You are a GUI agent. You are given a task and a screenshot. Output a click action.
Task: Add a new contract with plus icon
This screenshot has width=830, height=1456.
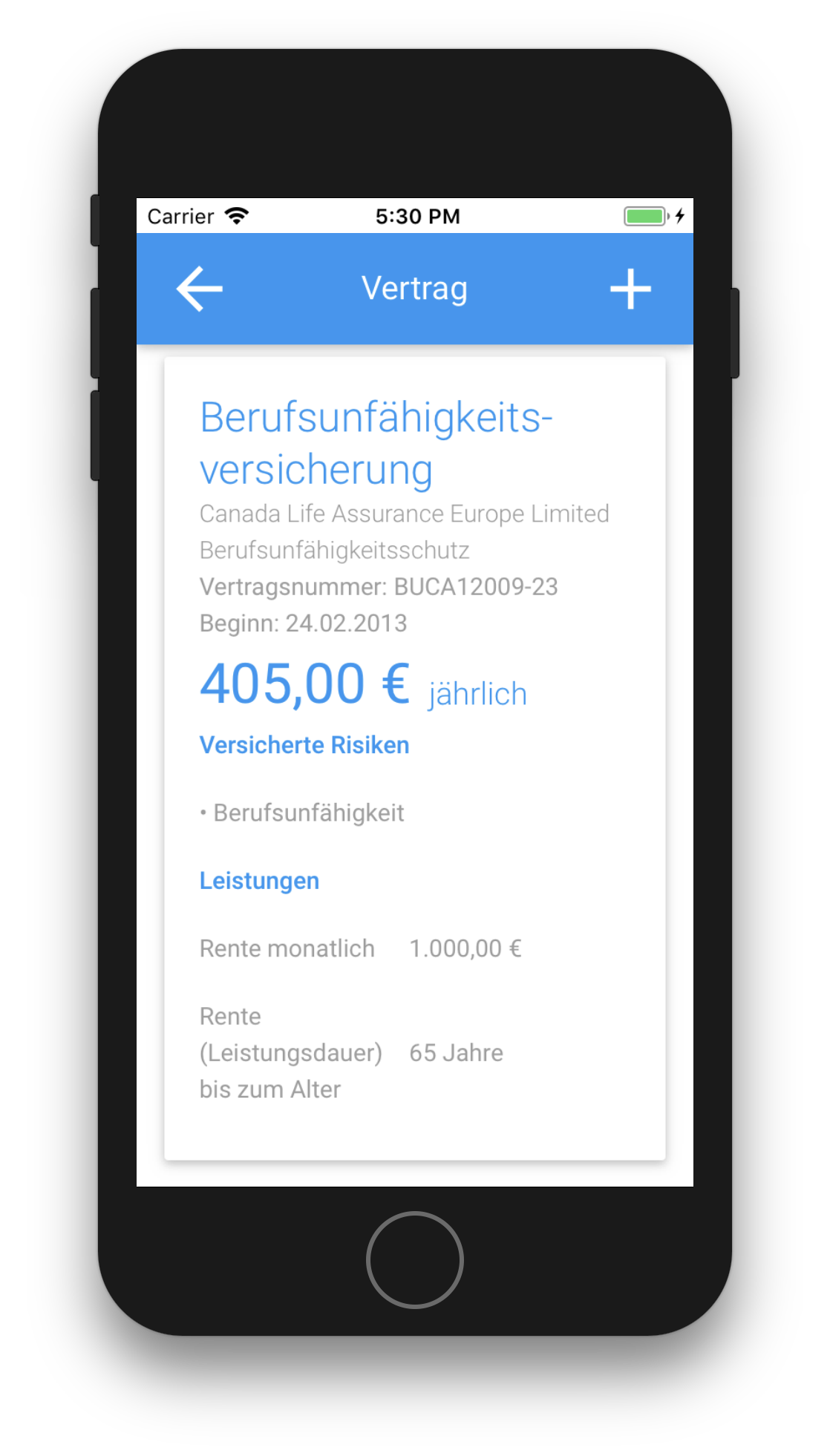click(x=630, y=289)
